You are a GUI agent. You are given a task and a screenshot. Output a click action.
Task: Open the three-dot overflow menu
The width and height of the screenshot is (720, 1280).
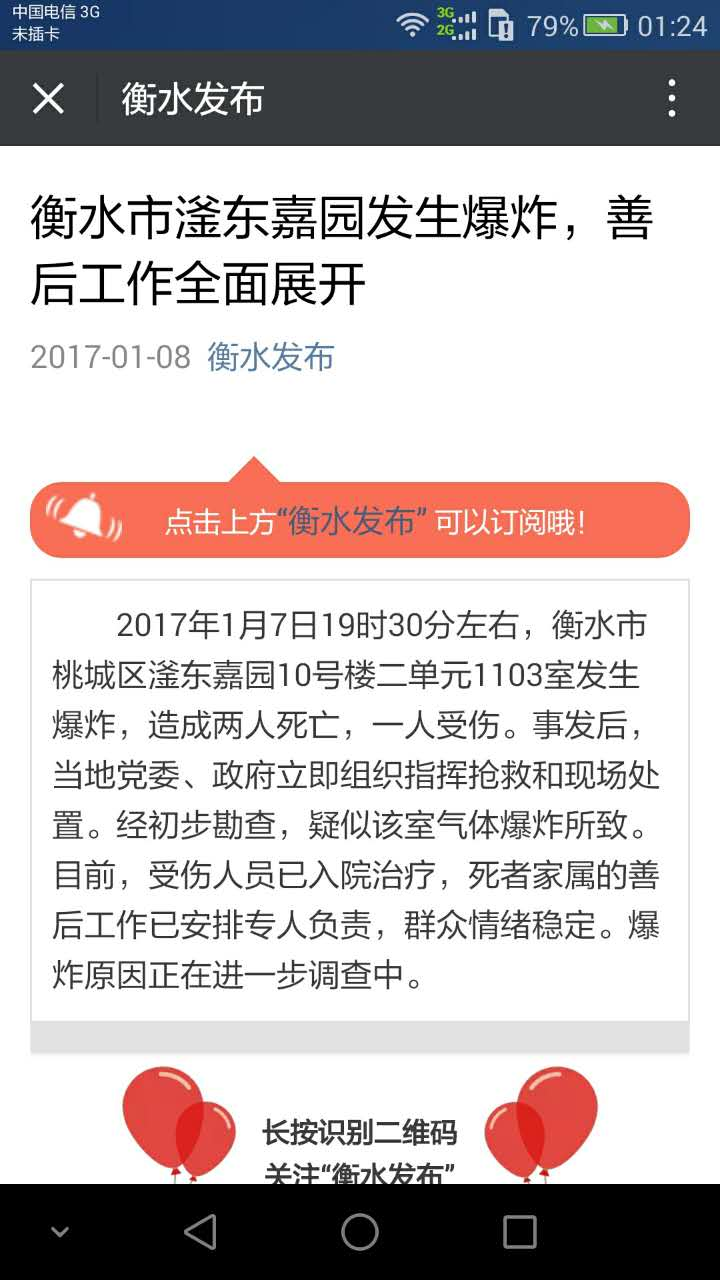tap(671, 99)
